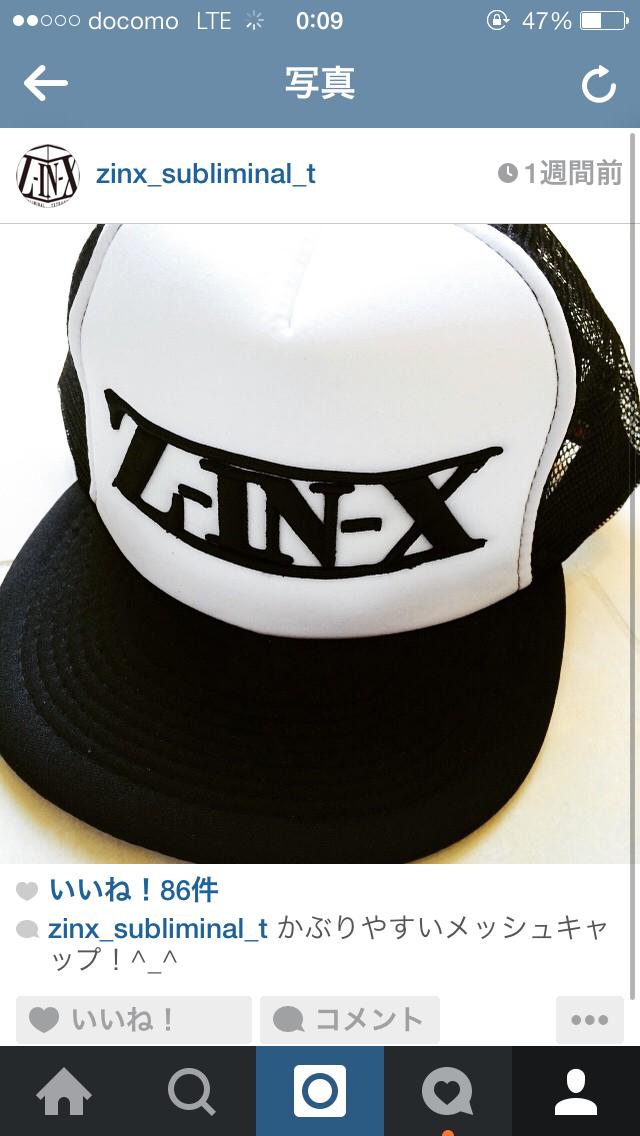
Task: Open zinx_subliminal_t profile from the post header
Action: point(205,174)
